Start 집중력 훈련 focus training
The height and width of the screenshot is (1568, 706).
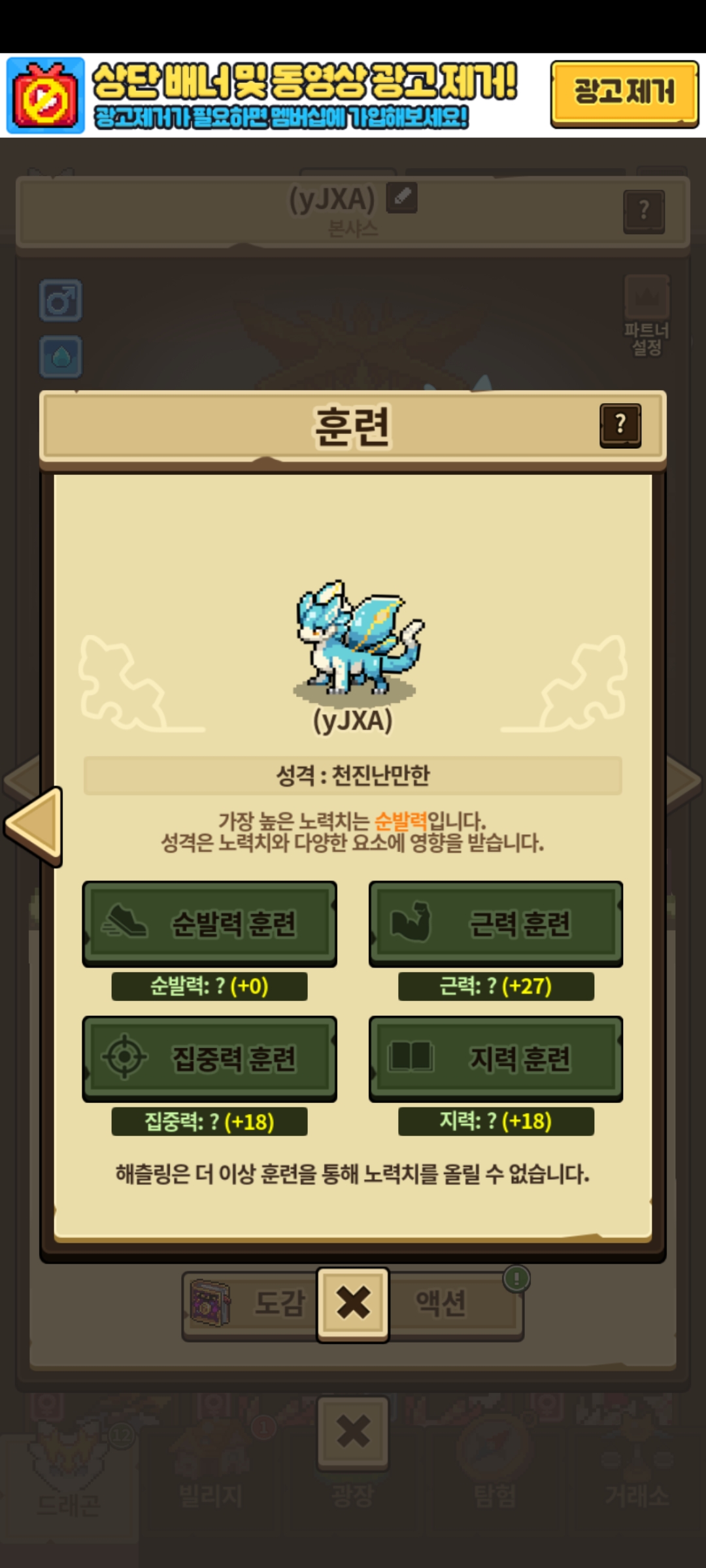tap(209, 1059)
